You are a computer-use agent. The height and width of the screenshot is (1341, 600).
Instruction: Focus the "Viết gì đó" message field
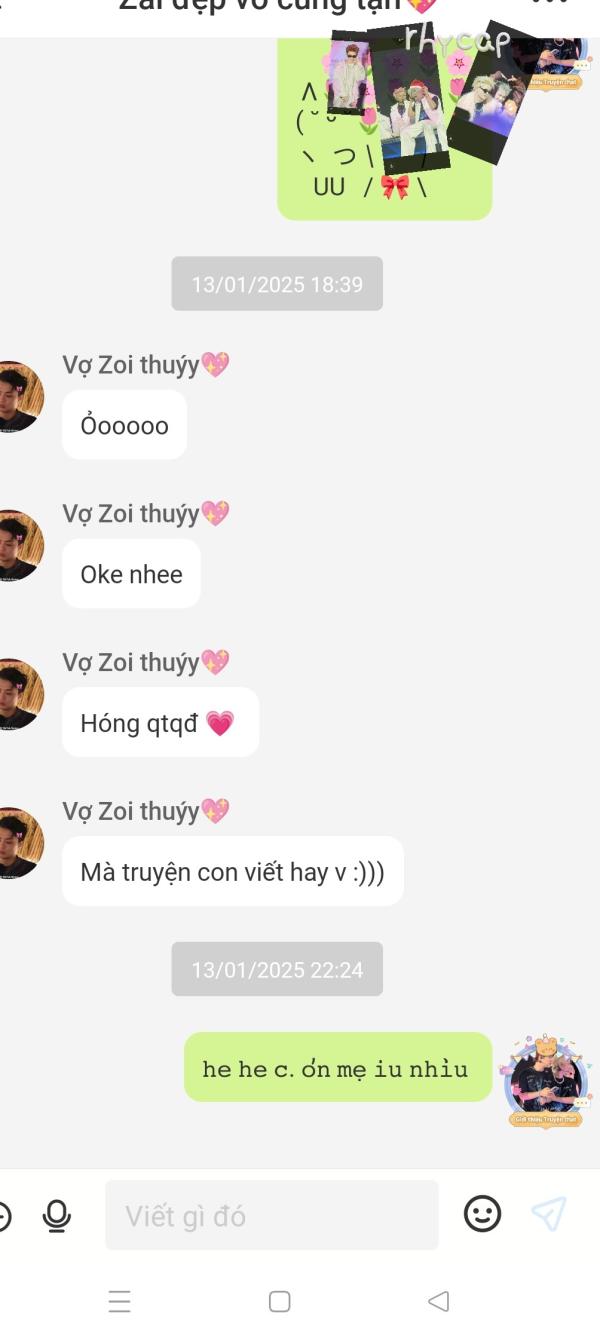272,1215
